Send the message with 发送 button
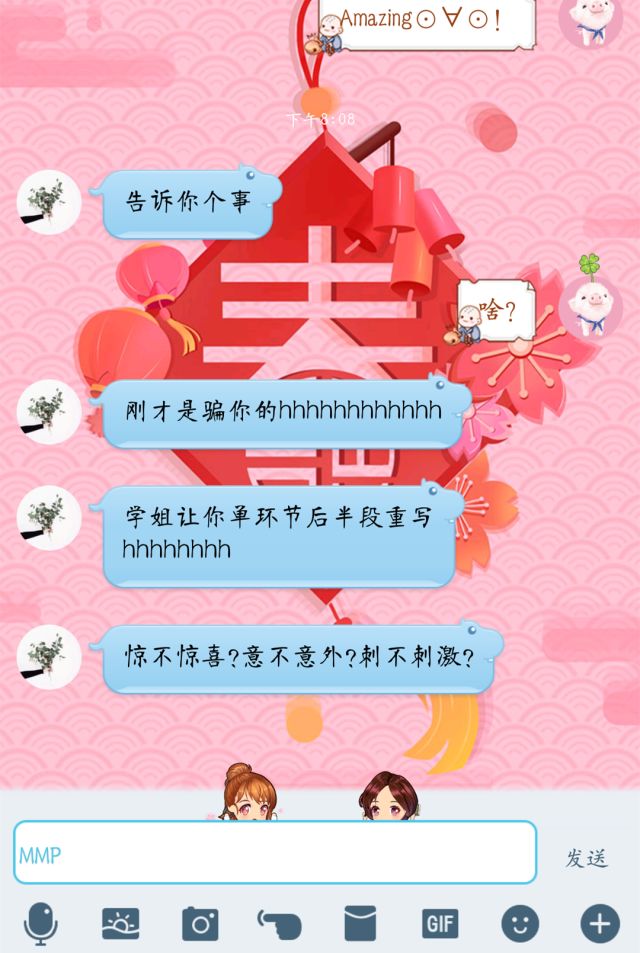 pos(587,858)
